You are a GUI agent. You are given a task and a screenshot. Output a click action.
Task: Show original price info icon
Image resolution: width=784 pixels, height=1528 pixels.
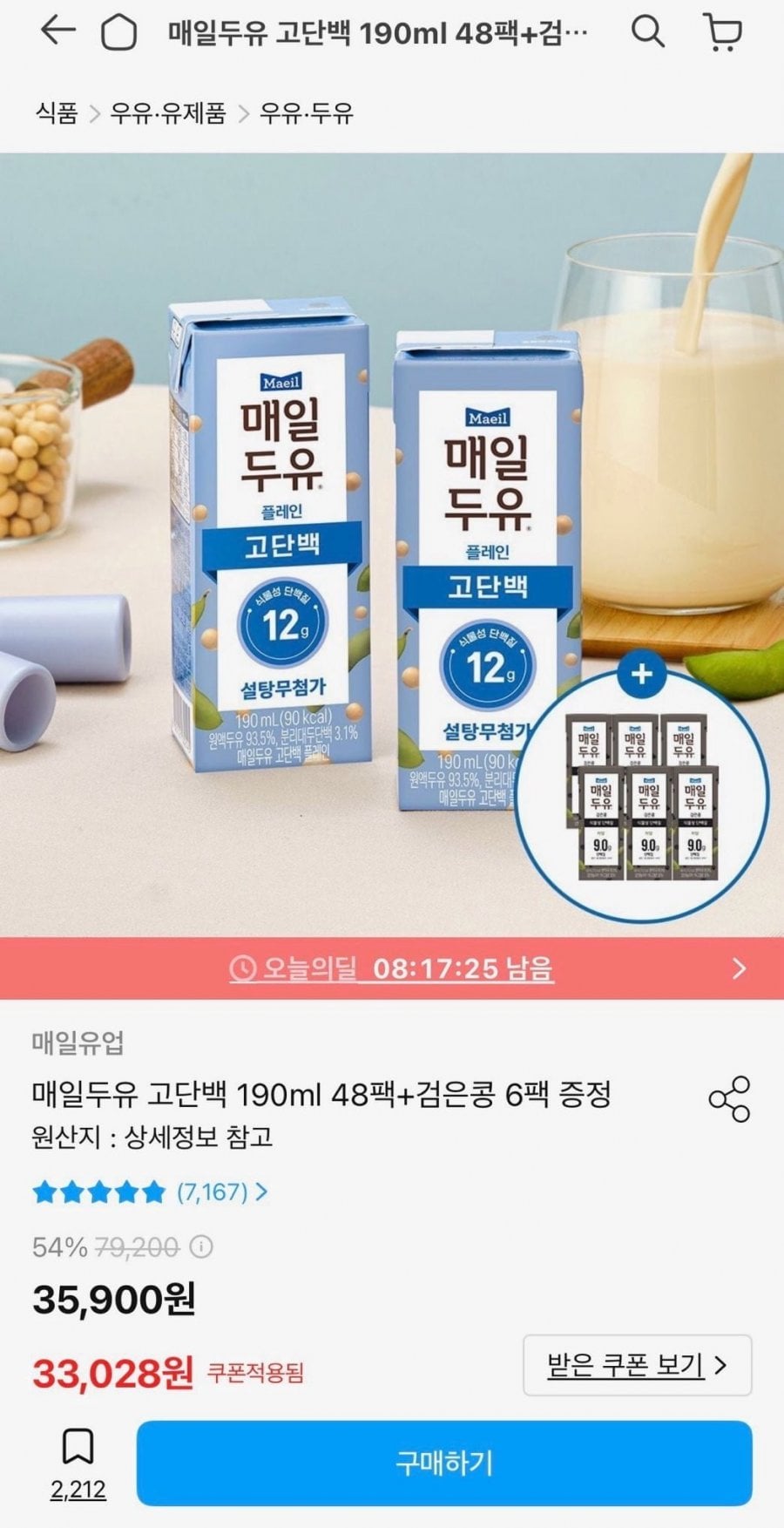[x=201, y=1246]
